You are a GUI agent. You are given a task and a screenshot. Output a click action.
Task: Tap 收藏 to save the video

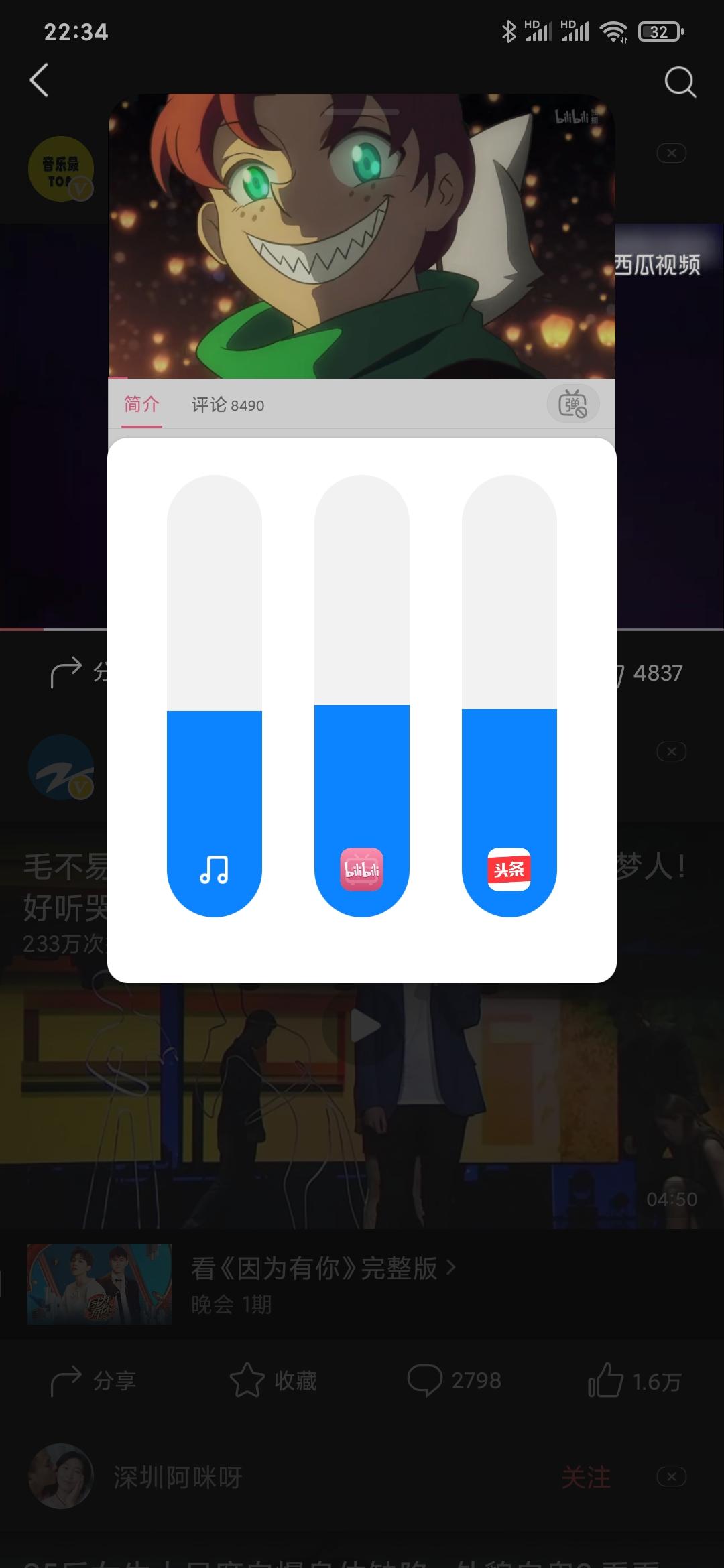(x=274, y=1381)
